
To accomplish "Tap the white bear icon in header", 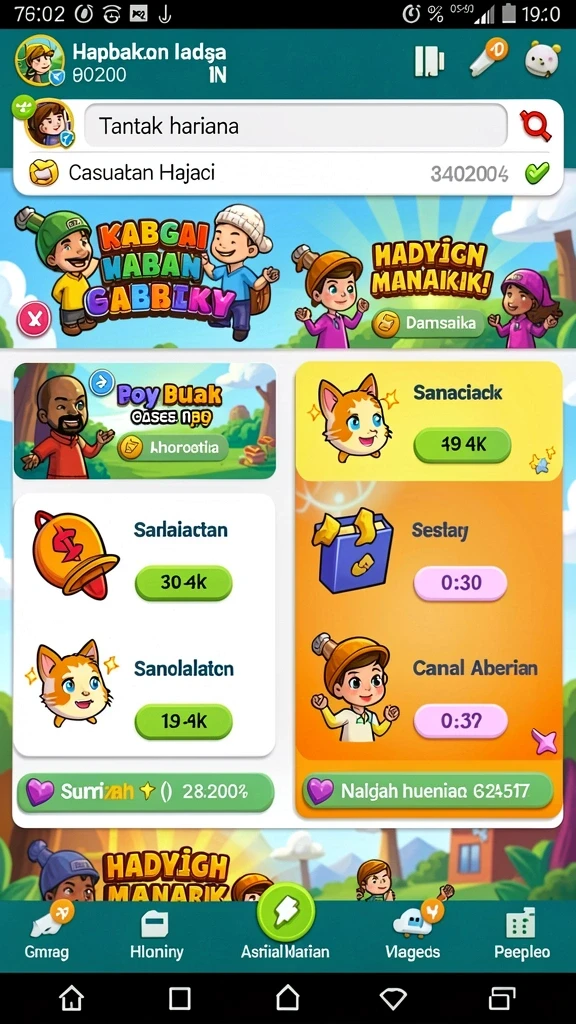I will [x=543, y=61].
